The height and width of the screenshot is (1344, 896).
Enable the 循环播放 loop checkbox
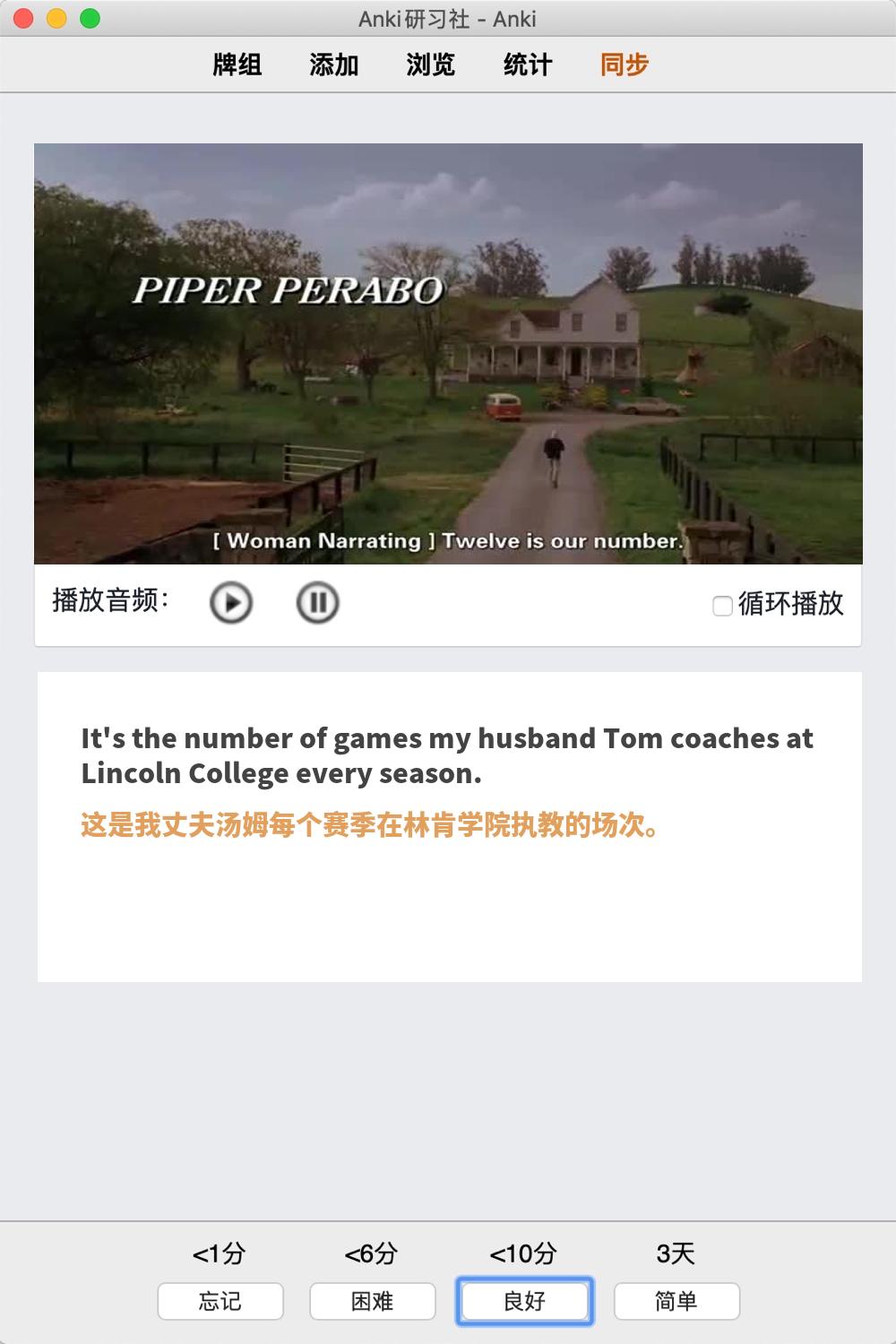pyautogui.click(x=722, y=606)
